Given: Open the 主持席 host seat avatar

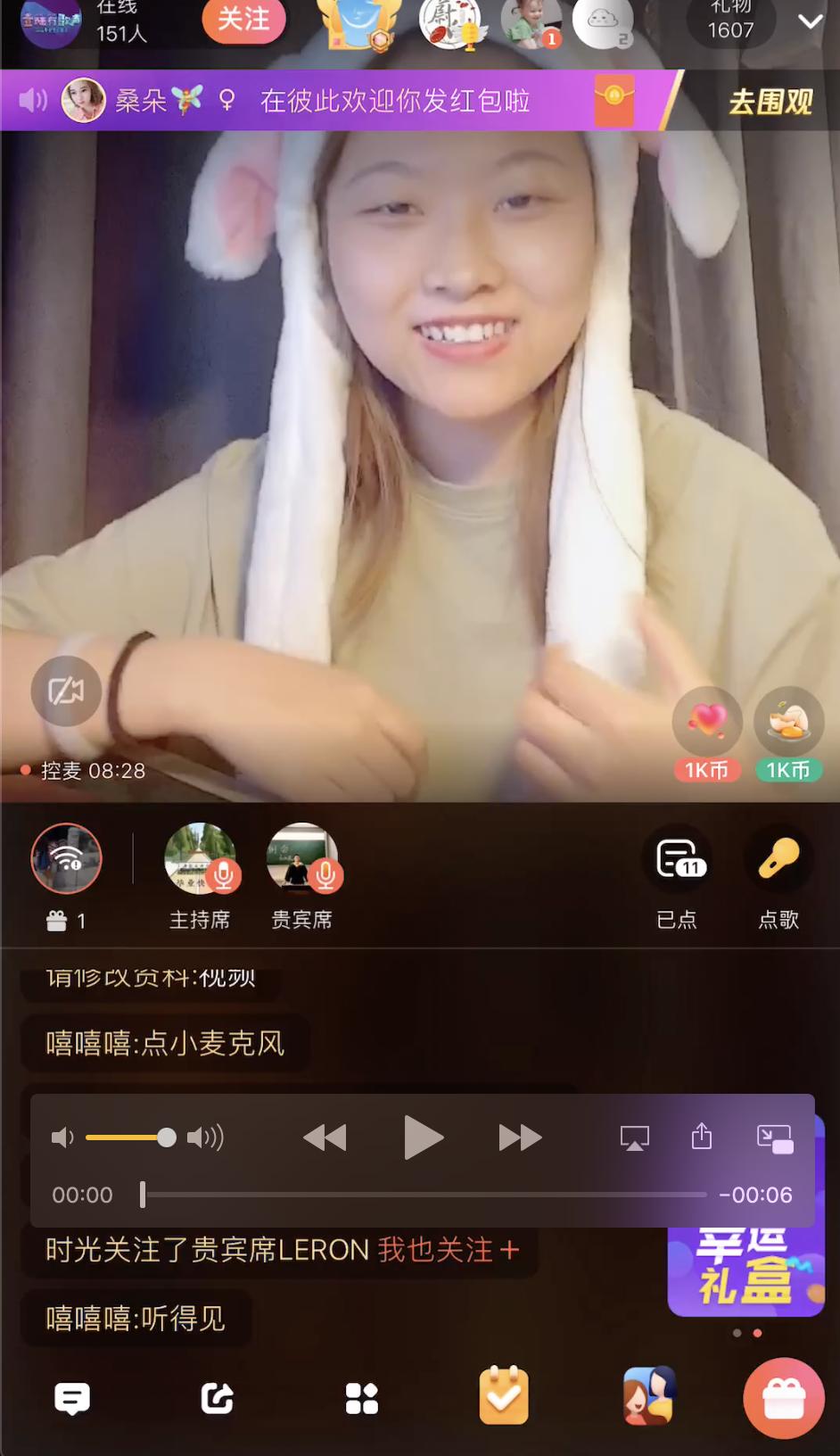Looking at the screenshot, I should click(x=200, y=858).
